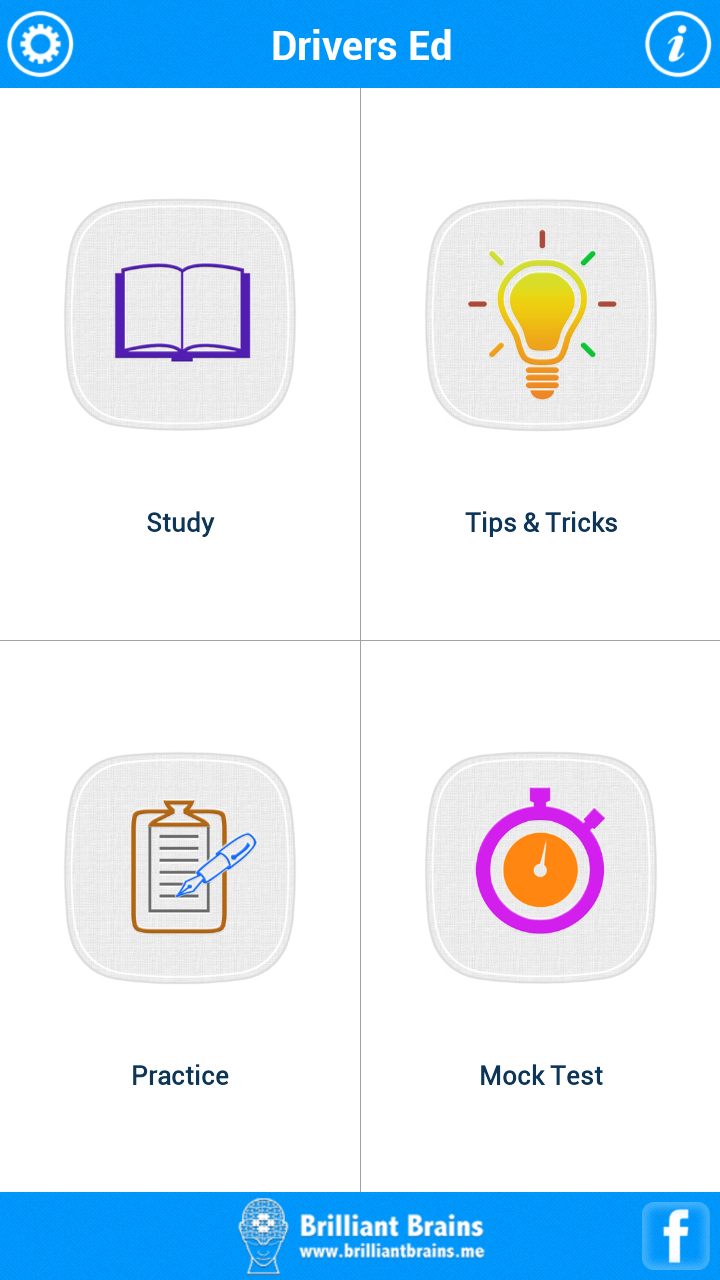Click the Brilliant Brains head logo
The image size is (720, 1280).
[x=263, y=1232]
